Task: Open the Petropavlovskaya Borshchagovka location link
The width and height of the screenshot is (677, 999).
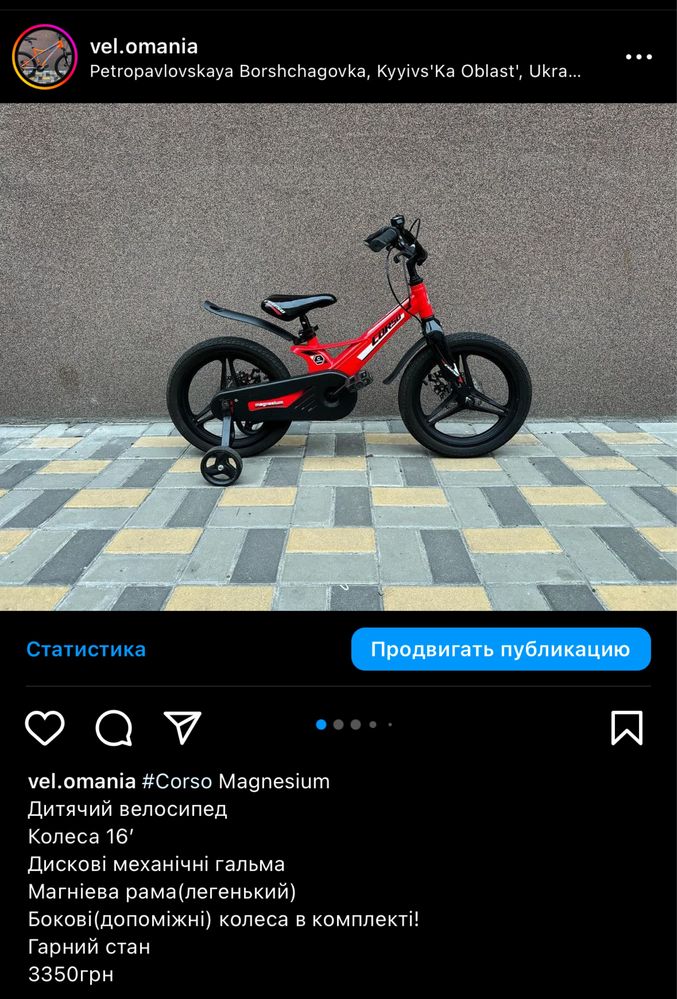Action: point(335,72)
